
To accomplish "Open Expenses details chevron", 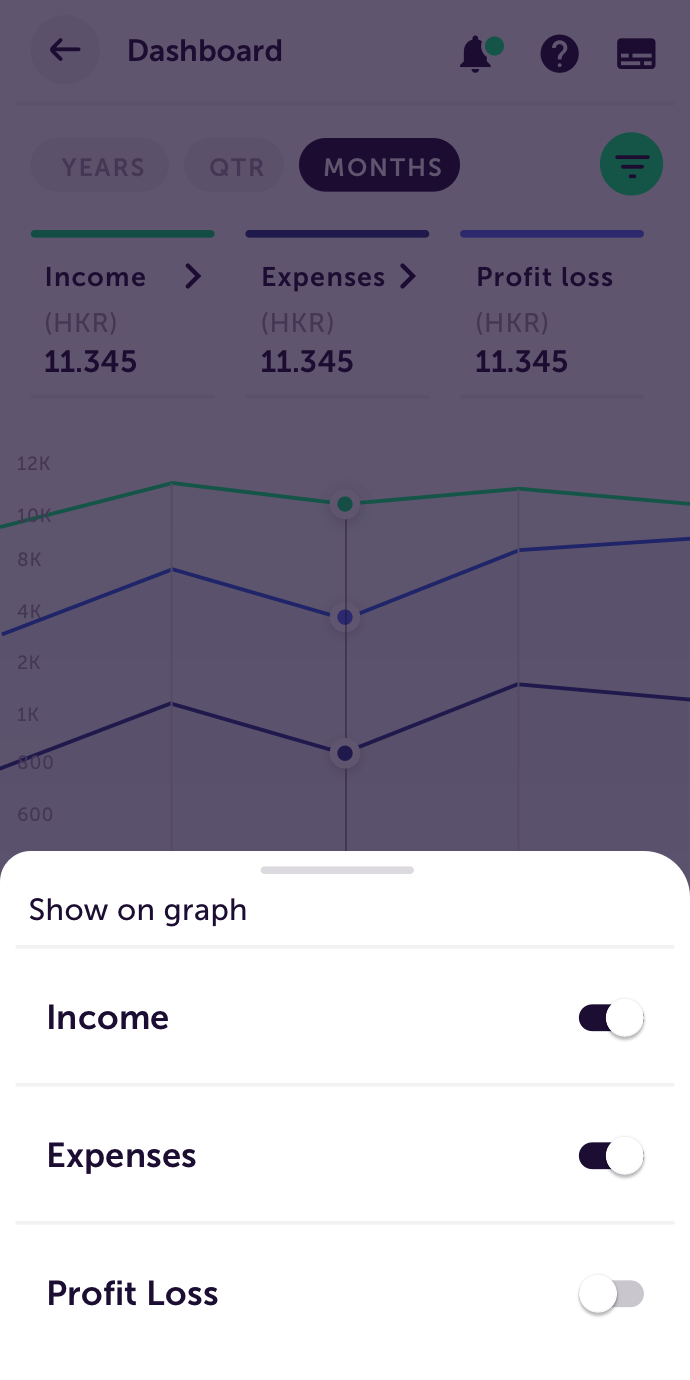I will point(407,277).
